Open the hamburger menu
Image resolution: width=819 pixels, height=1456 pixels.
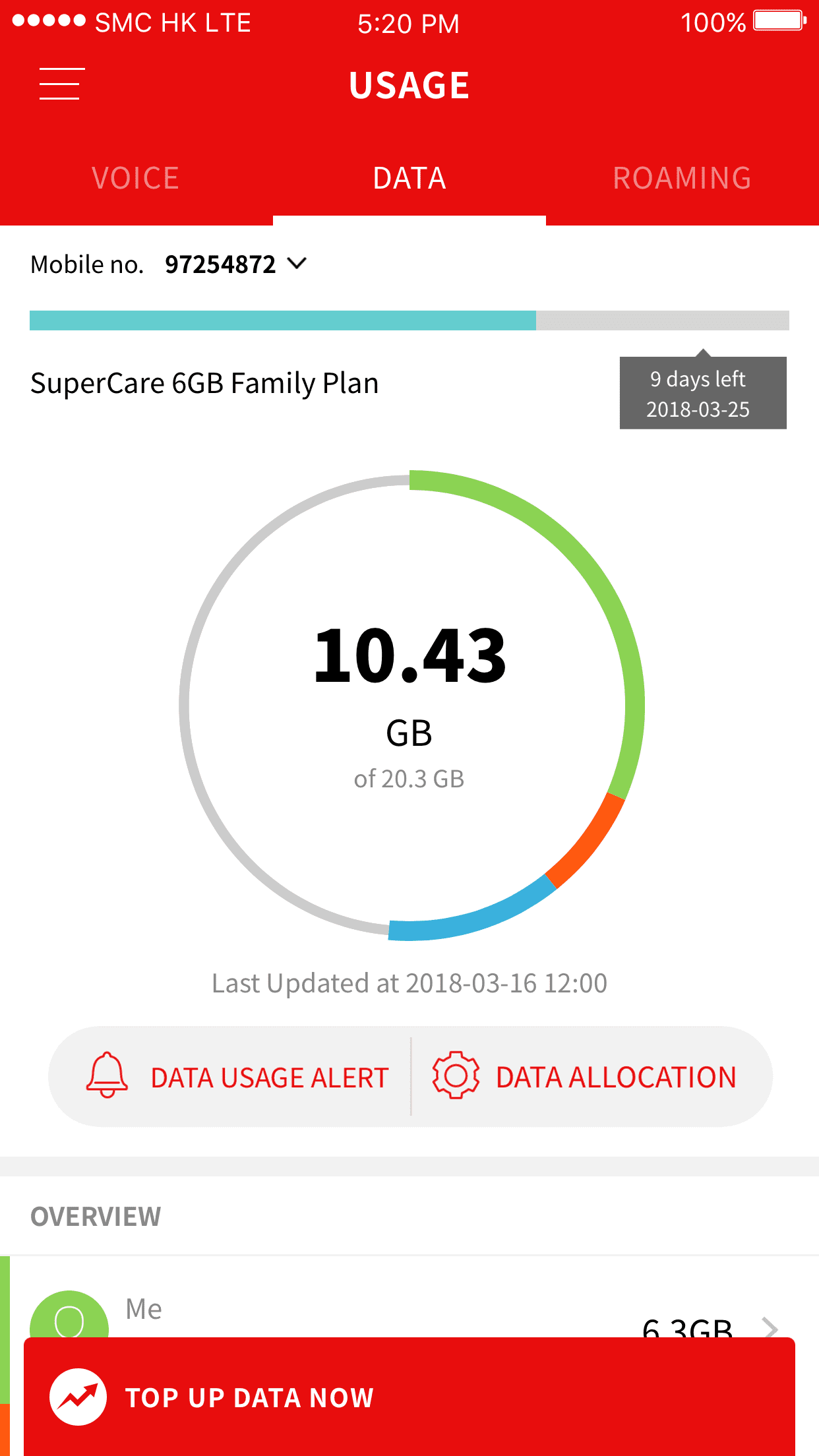click(x=59, y=84)
